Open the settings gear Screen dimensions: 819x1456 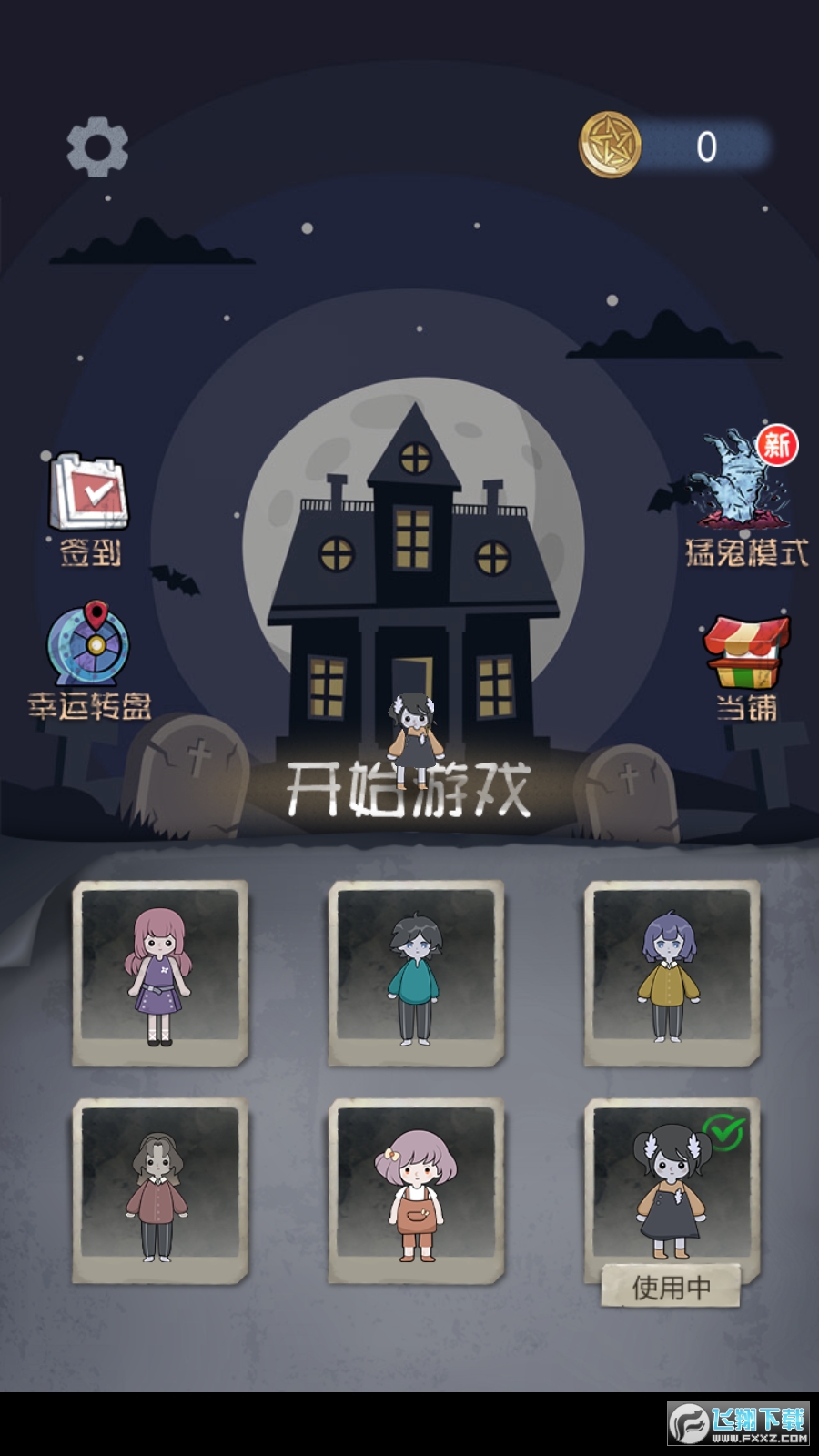pyautogui.click(x=97, y=147)
